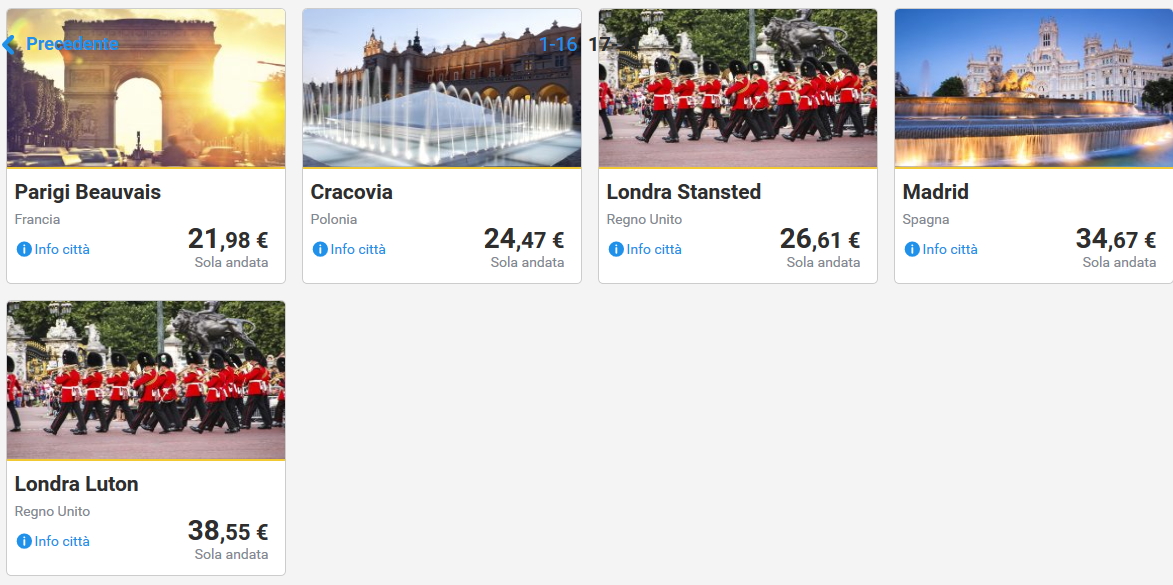The image size is (1173, 585).
Task: Tap Info città for Parigi Beauvais
Action: coord(54,249)
